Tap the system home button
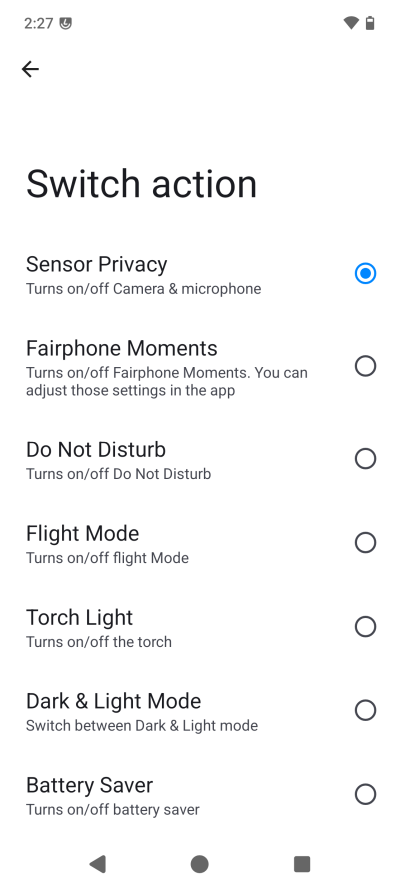 click(200, 864)
